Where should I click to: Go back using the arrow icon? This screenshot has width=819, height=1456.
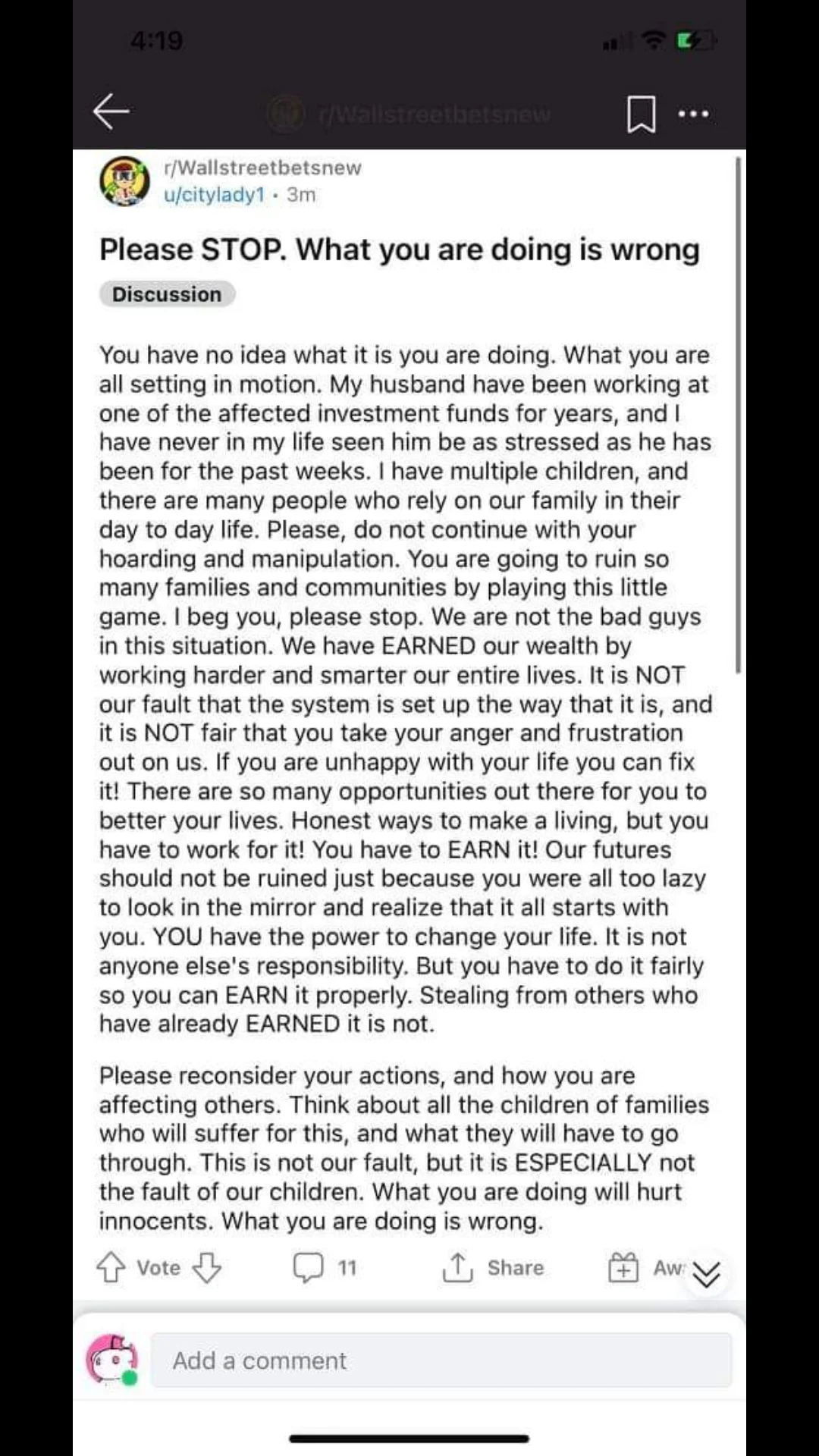coord(111,112)
